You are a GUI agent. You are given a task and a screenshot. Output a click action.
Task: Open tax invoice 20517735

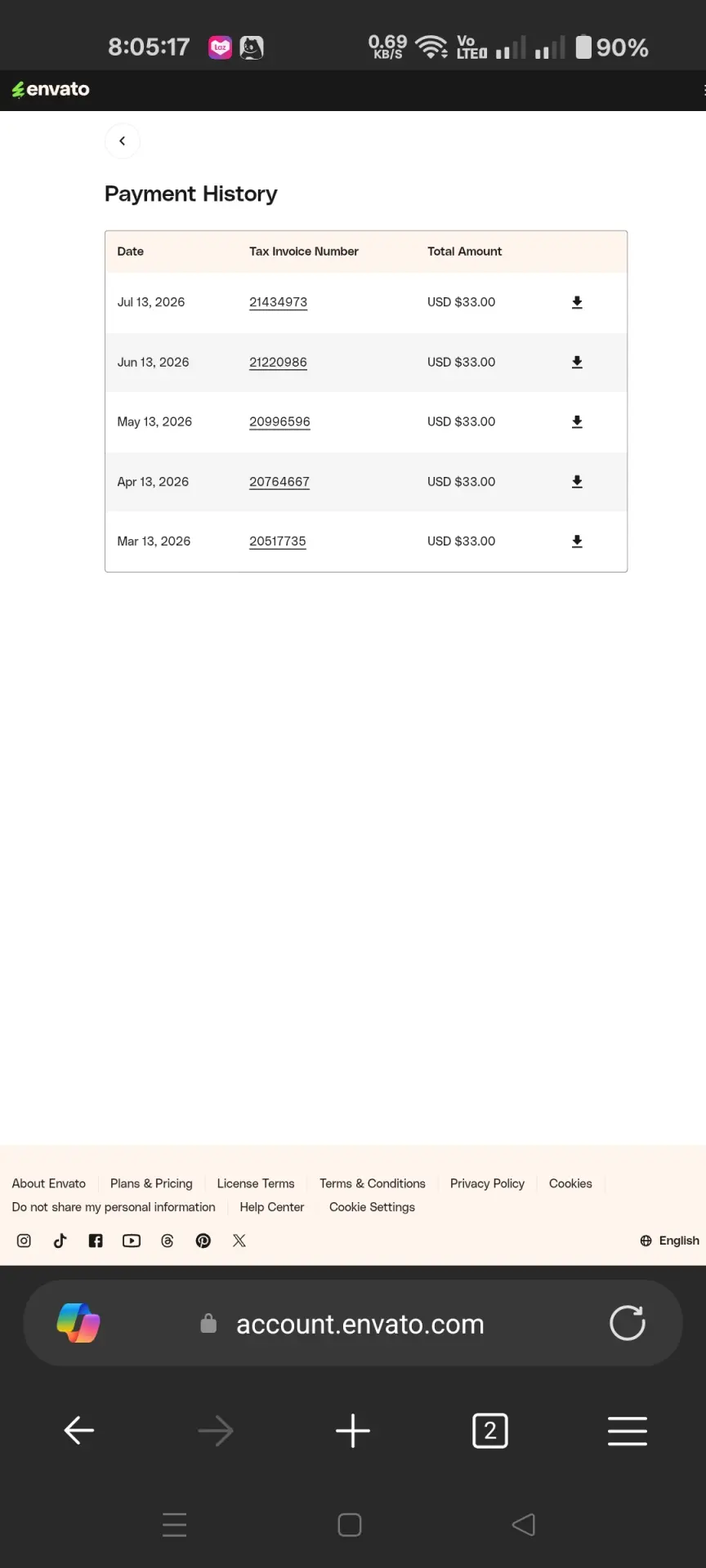pyautogui.click(x=278, y=541)
